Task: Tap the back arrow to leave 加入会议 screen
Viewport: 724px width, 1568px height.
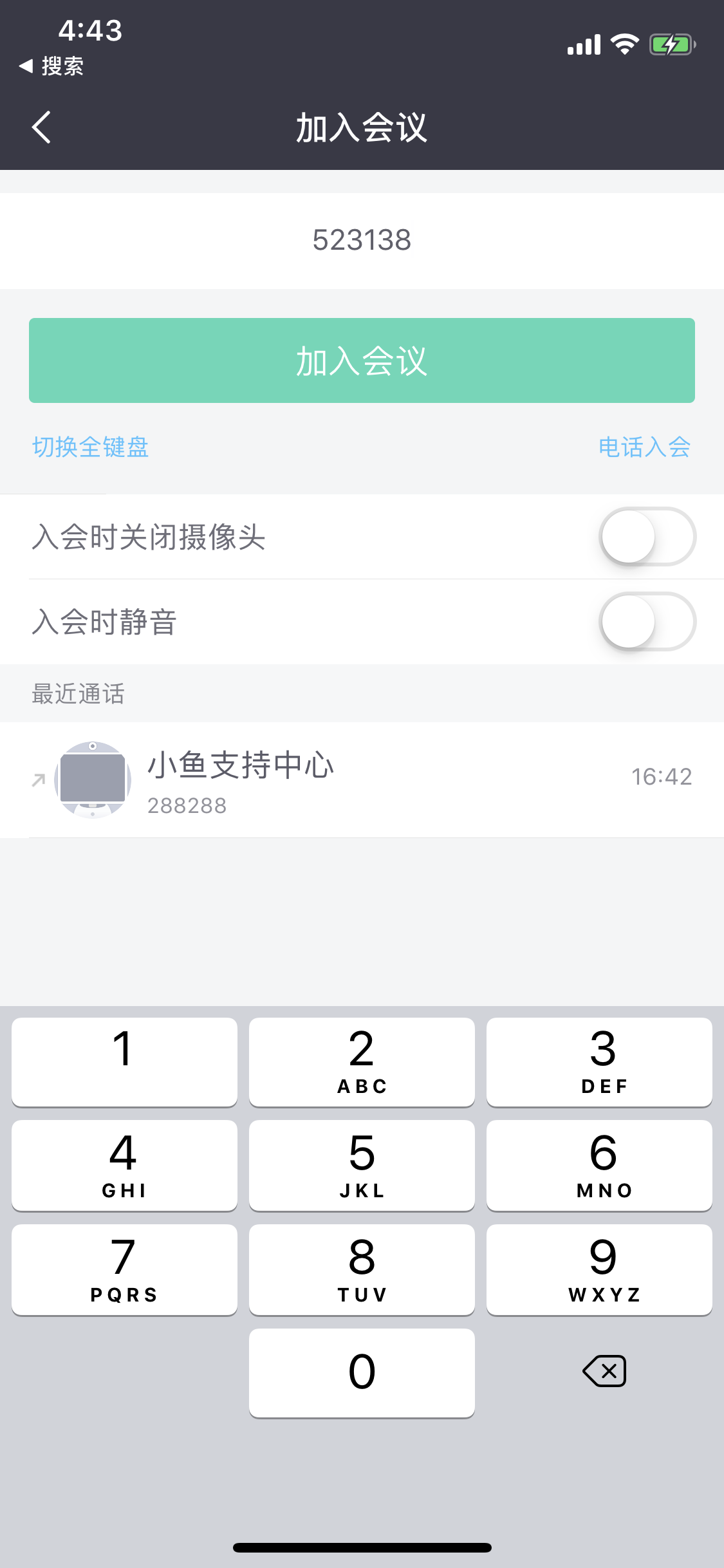Action: [41, 126]
